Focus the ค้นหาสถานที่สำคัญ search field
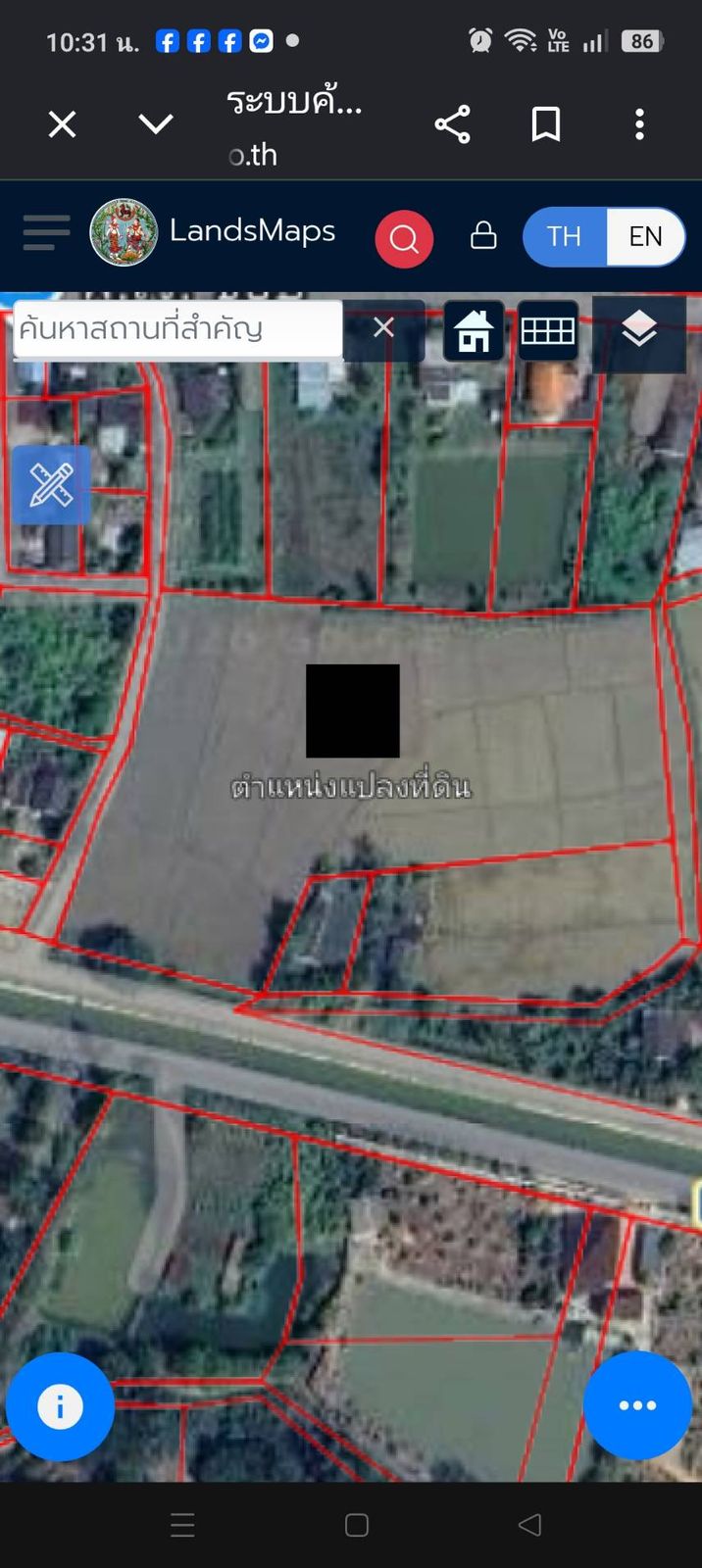This screenshot has width=702, height=1568. [177, 329]
